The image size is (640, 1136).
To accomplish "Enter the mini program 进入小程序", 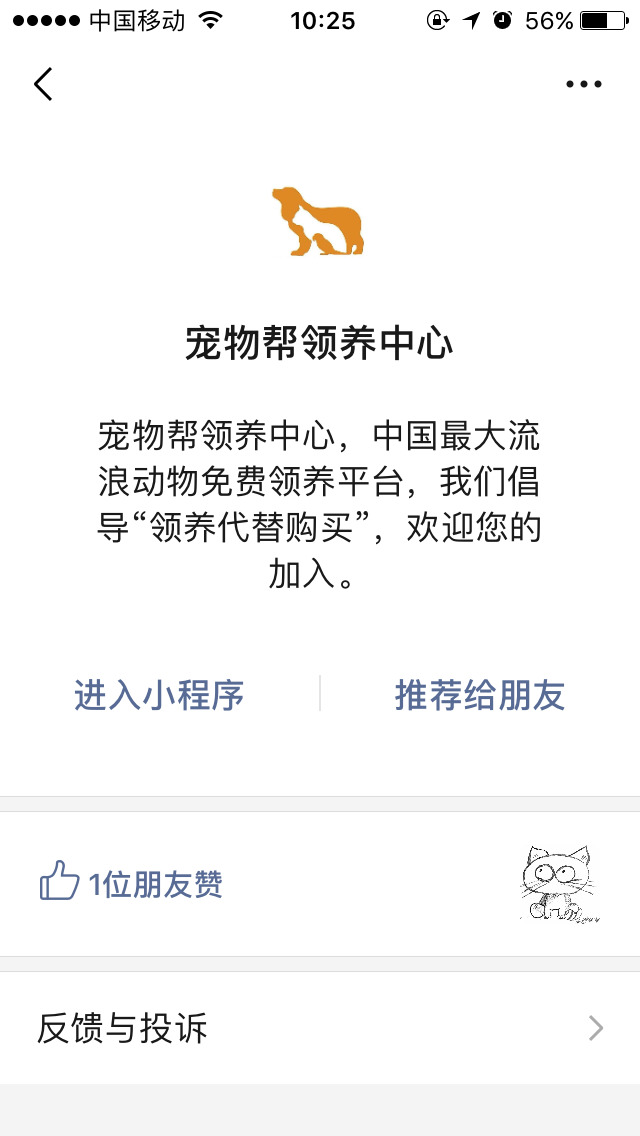I will 159,695.
